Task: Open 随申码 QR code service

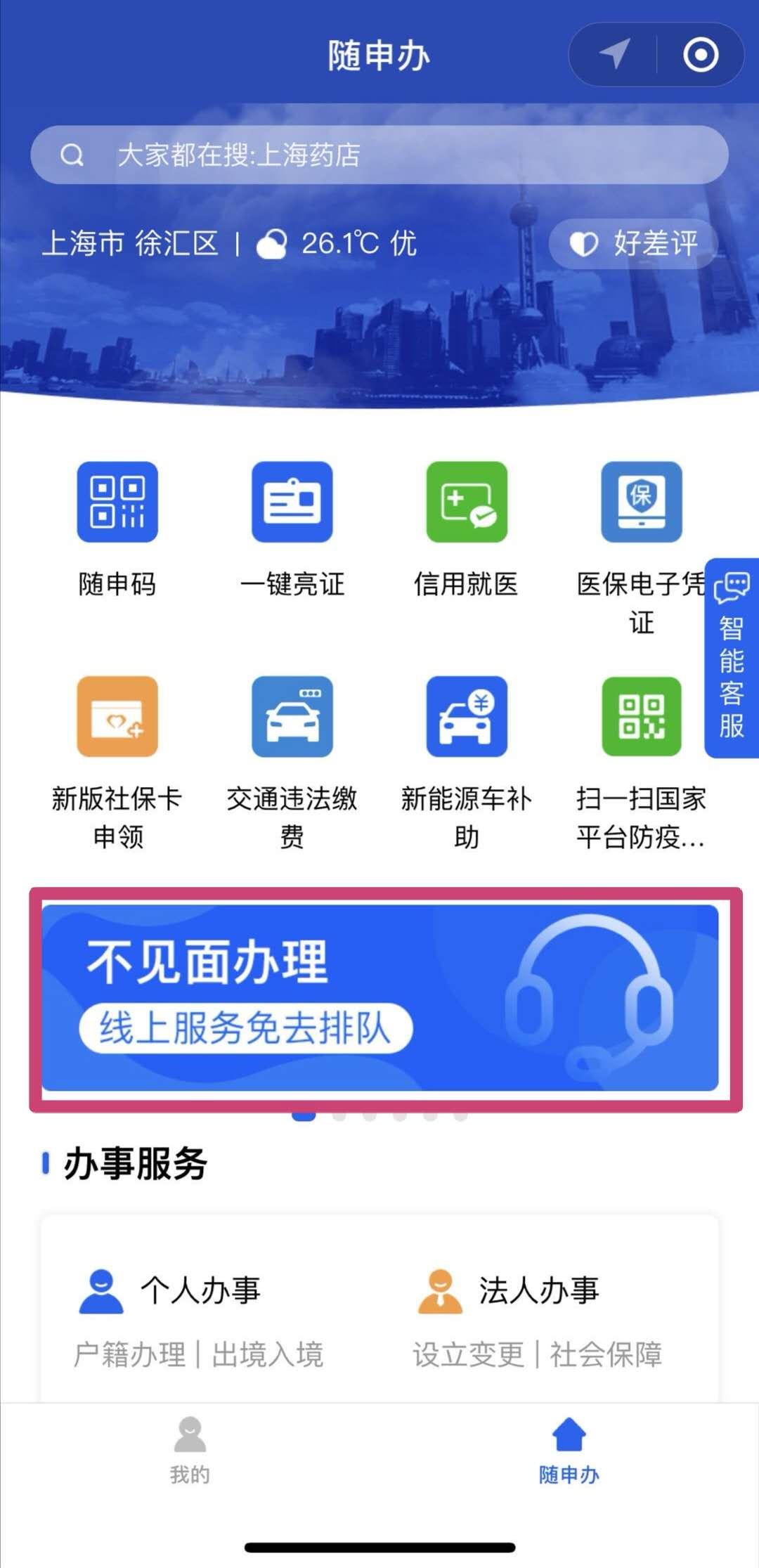Action: [117, 503]
